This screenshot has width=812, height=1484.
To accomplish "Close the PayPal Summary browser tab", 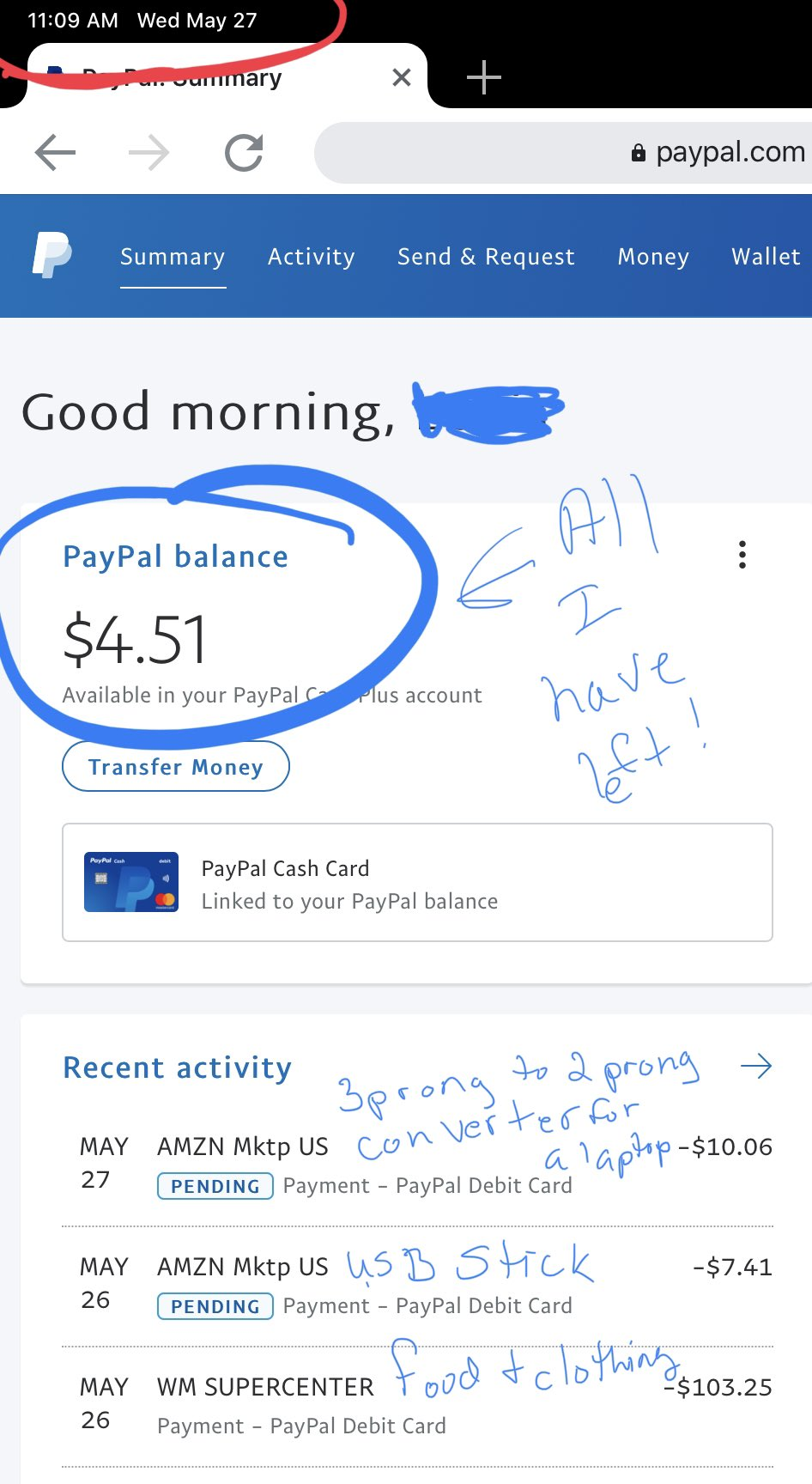I will [401, 78].
